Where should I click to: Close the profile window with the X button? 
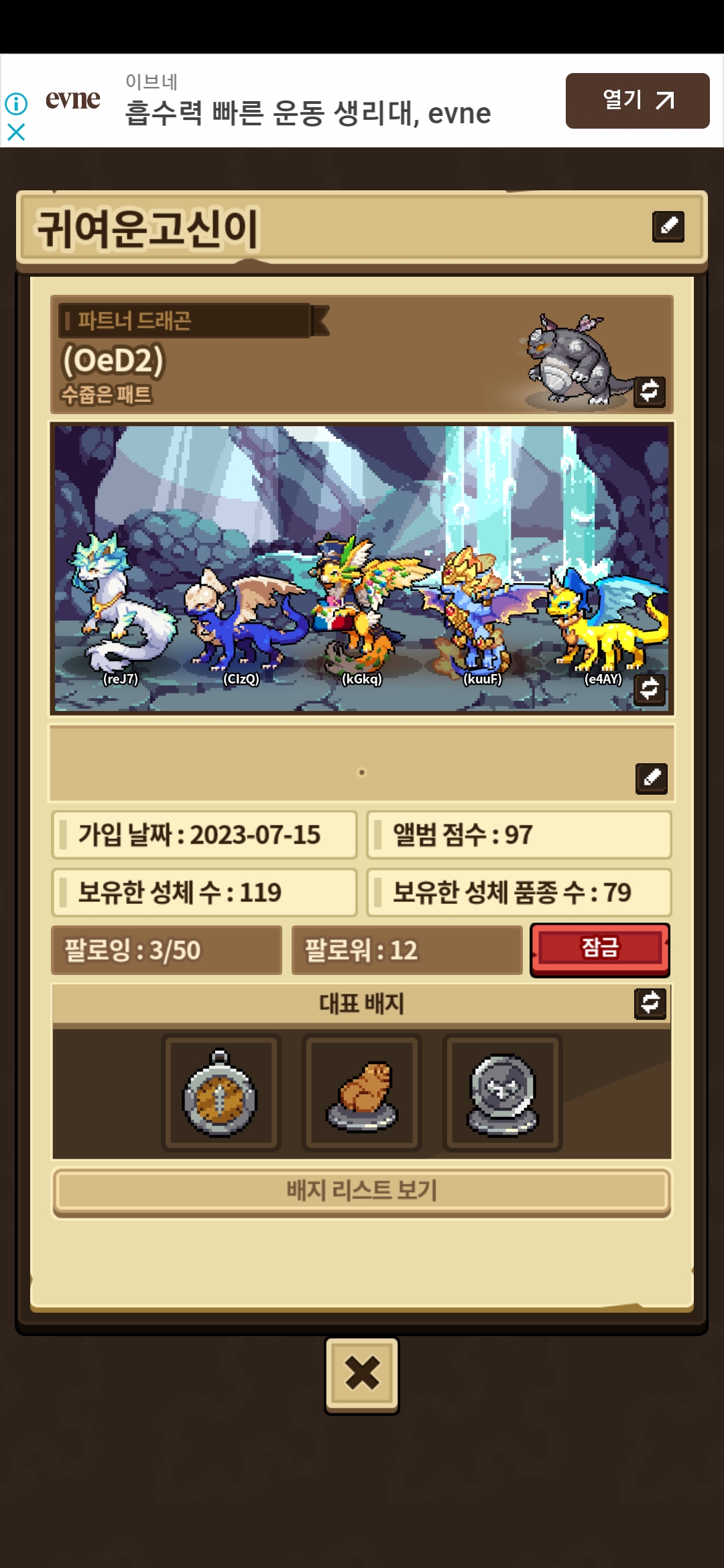coord(362,1375)
